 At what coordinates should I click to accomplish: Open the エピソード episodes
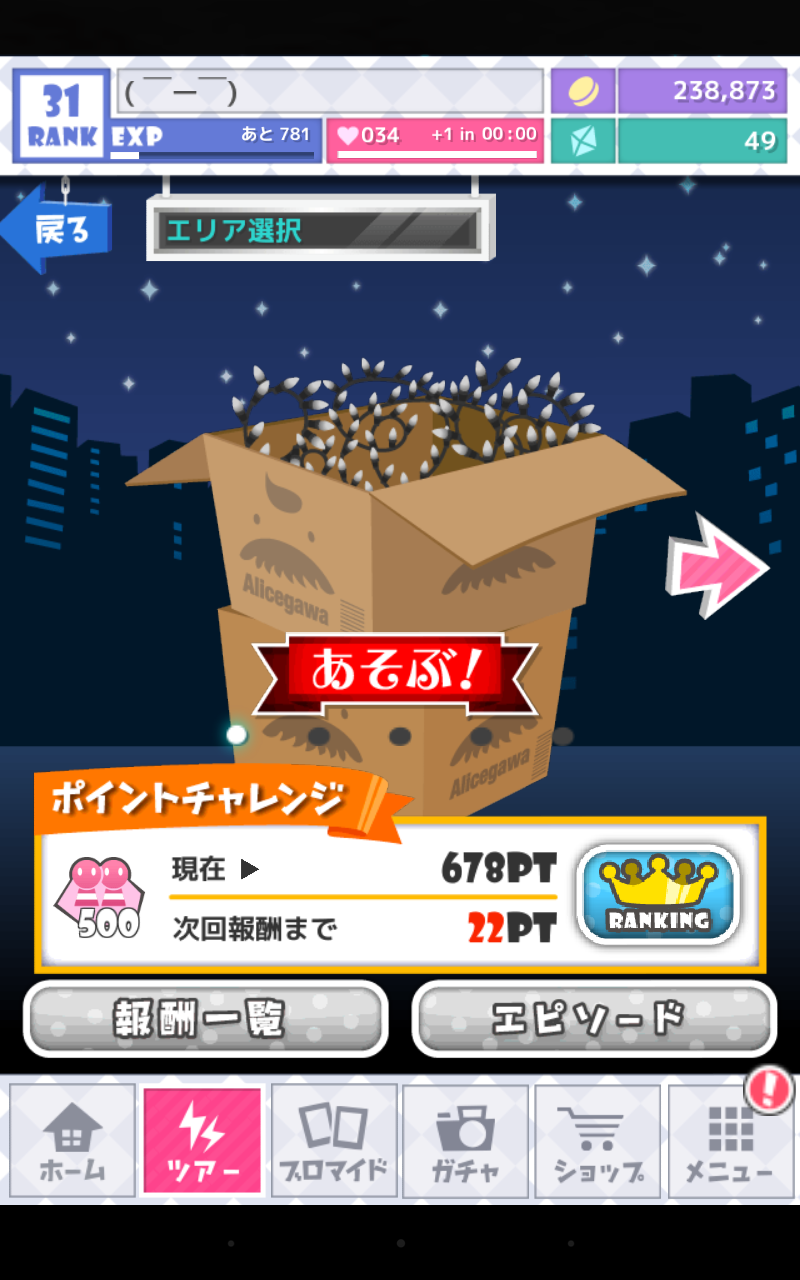[x=594, y=1019]
